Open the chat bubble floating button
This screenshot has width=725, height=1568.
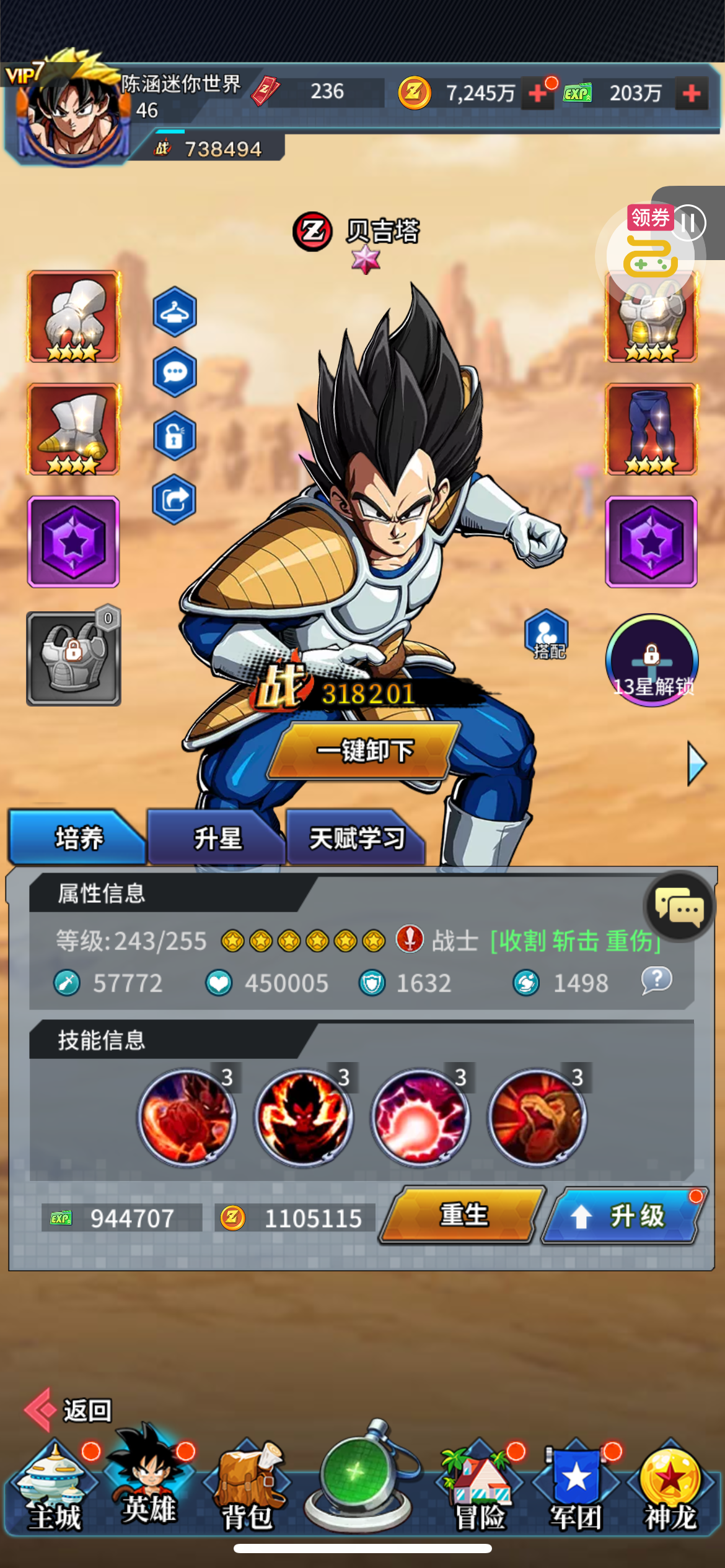pyautogui.click(x=679, y=907)
